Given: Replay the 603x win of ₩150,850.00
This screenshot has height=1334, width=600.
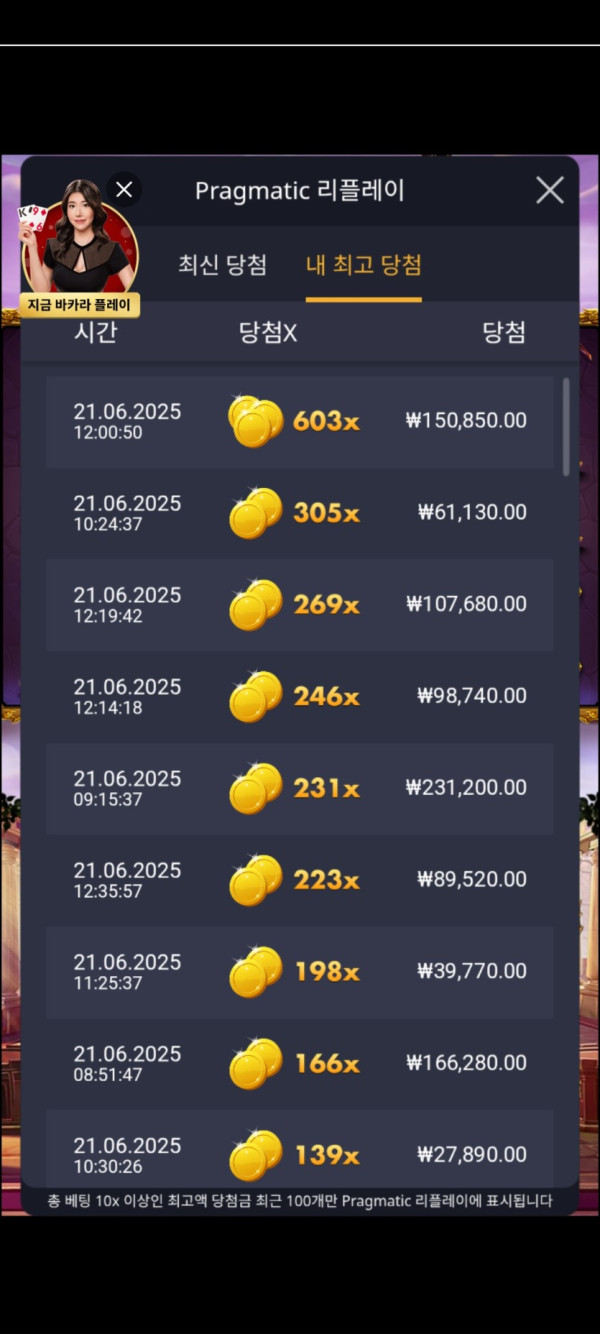Looking at the screenshot, I should coord(300,421).
